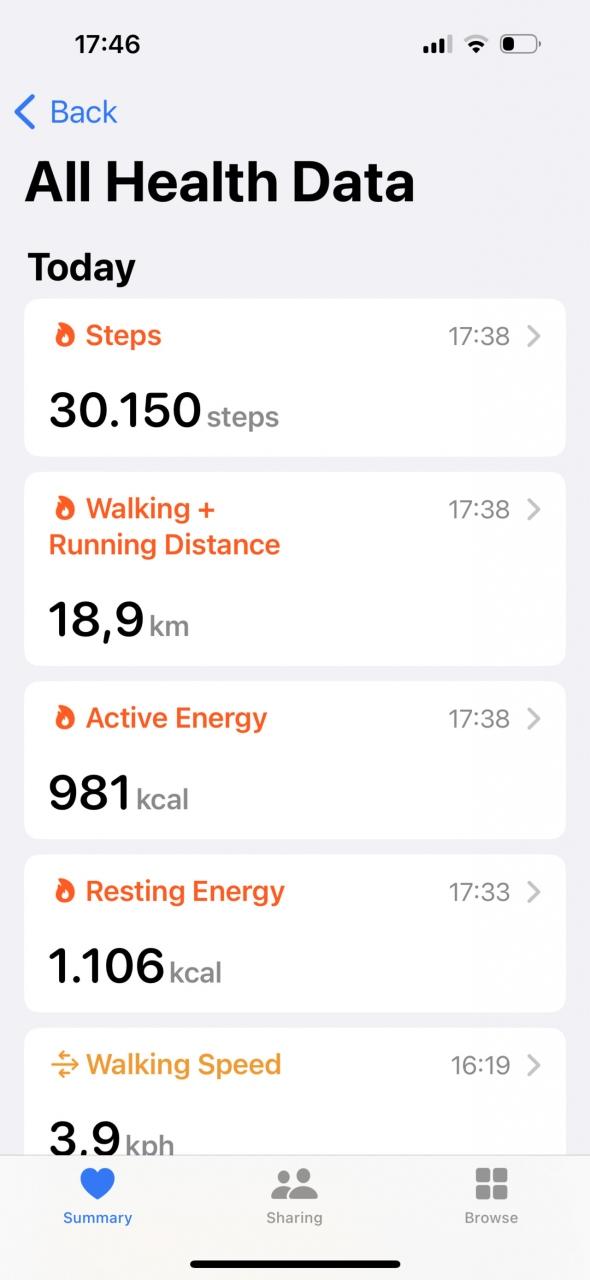
Task: Open the Resting Energy card
Action: (x=295, y=934)
